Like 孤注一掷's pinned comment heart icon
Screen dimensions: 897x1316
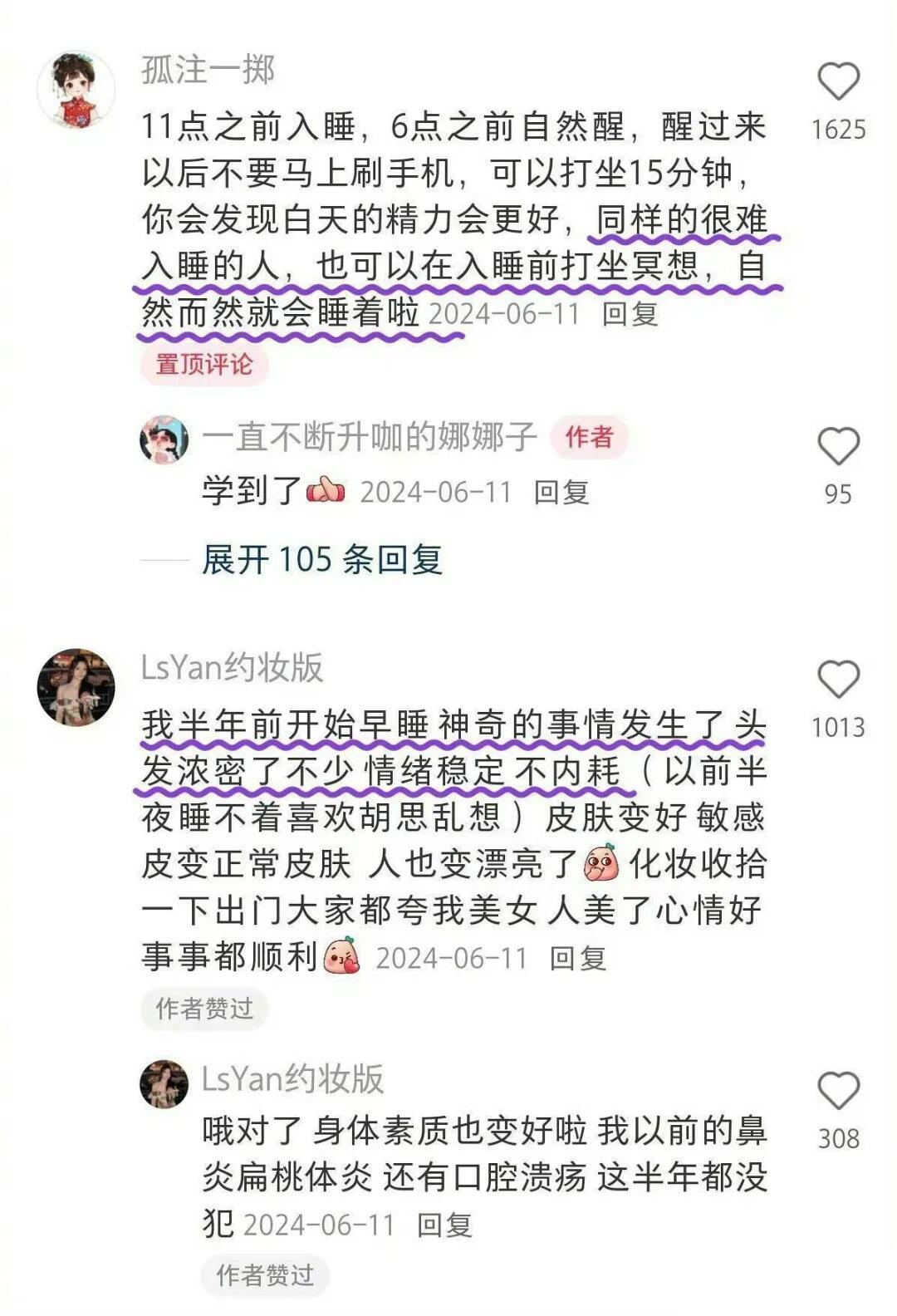841,79
